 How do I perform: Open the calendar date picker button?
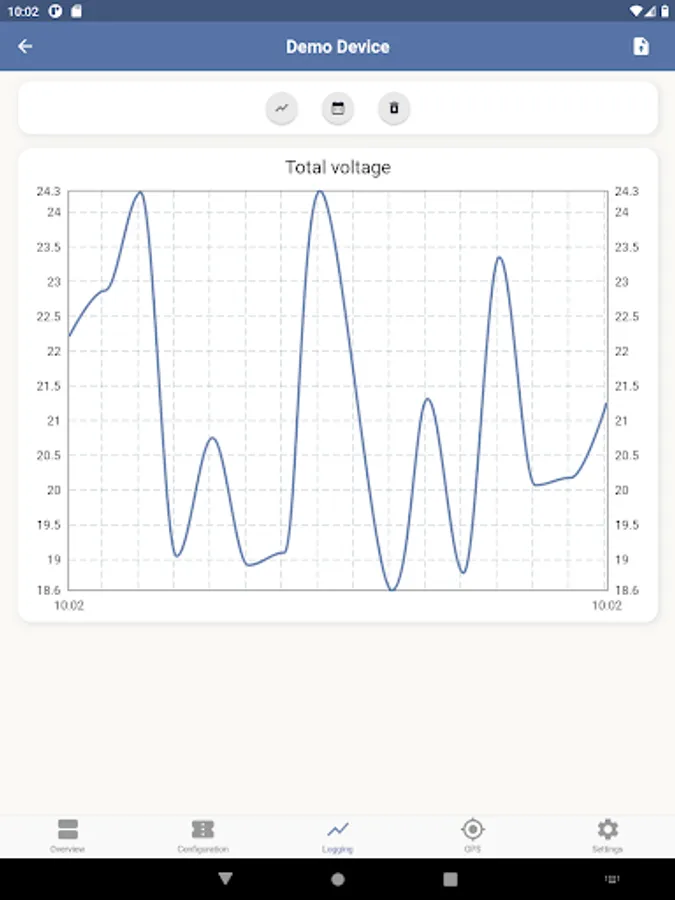click(x=338, y=108)
